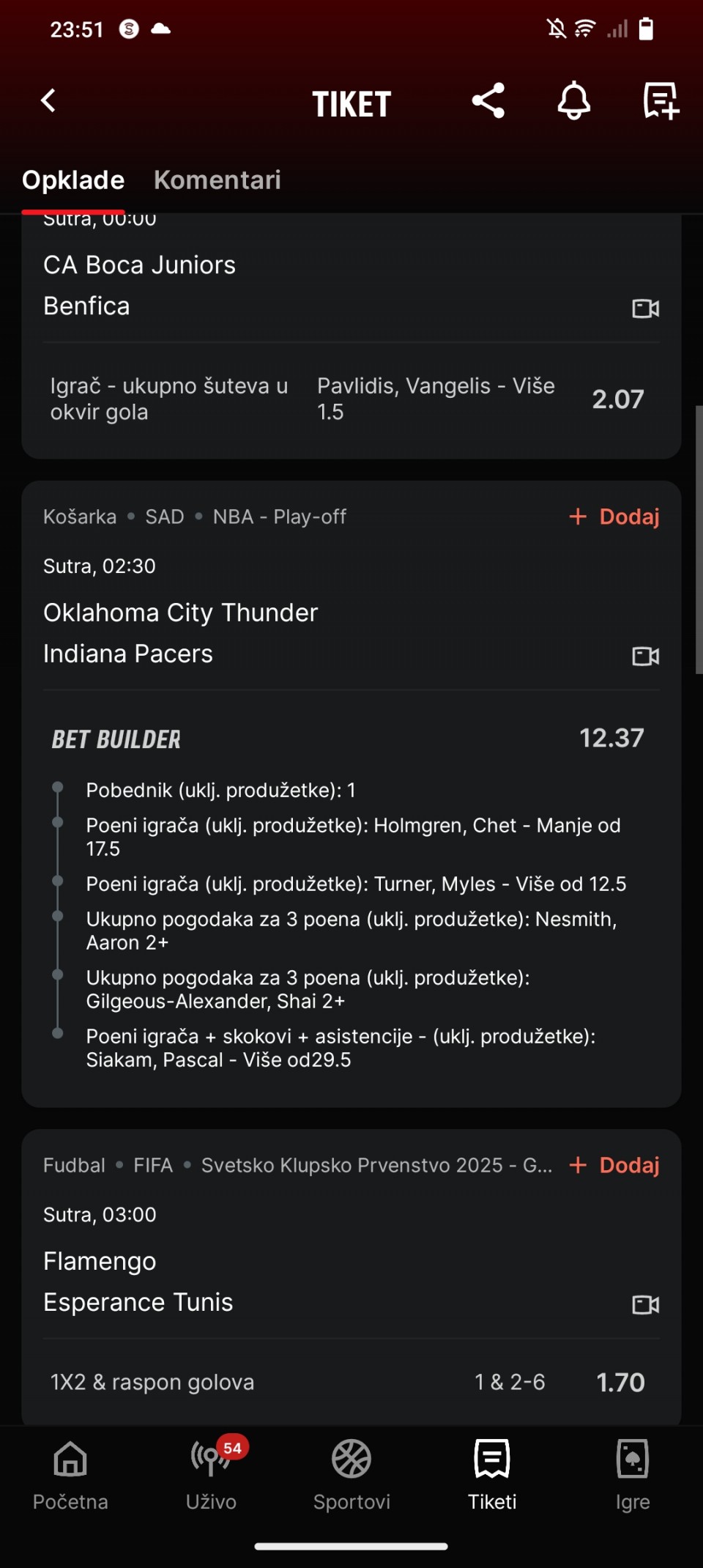Screen dimensions: 703x1568
Task: Open live stream icon for Thunder – Pacers
Action: [x=645, y=656]
